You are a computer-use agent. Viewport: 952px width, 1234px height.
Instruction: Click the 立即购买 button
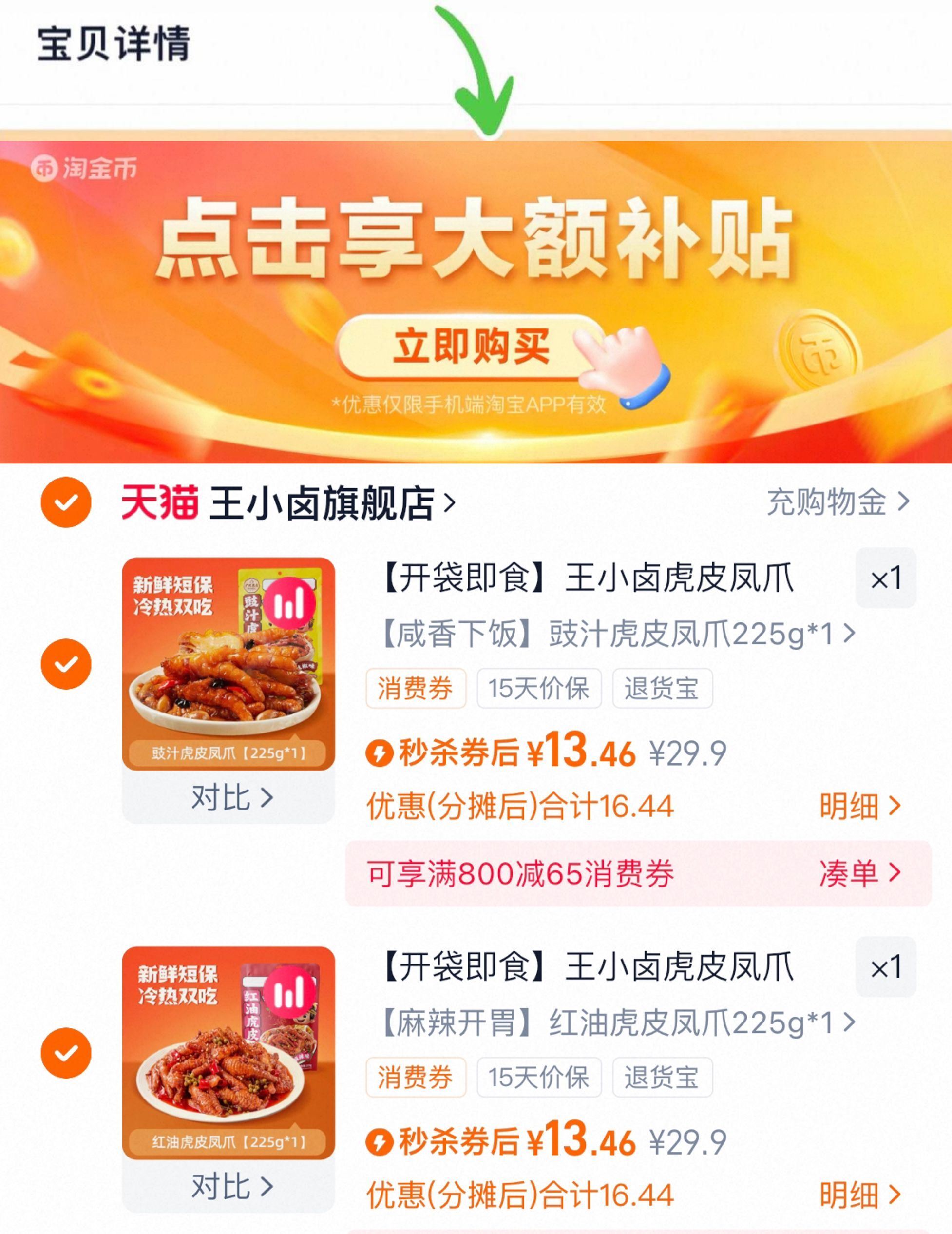coord(472,348)
